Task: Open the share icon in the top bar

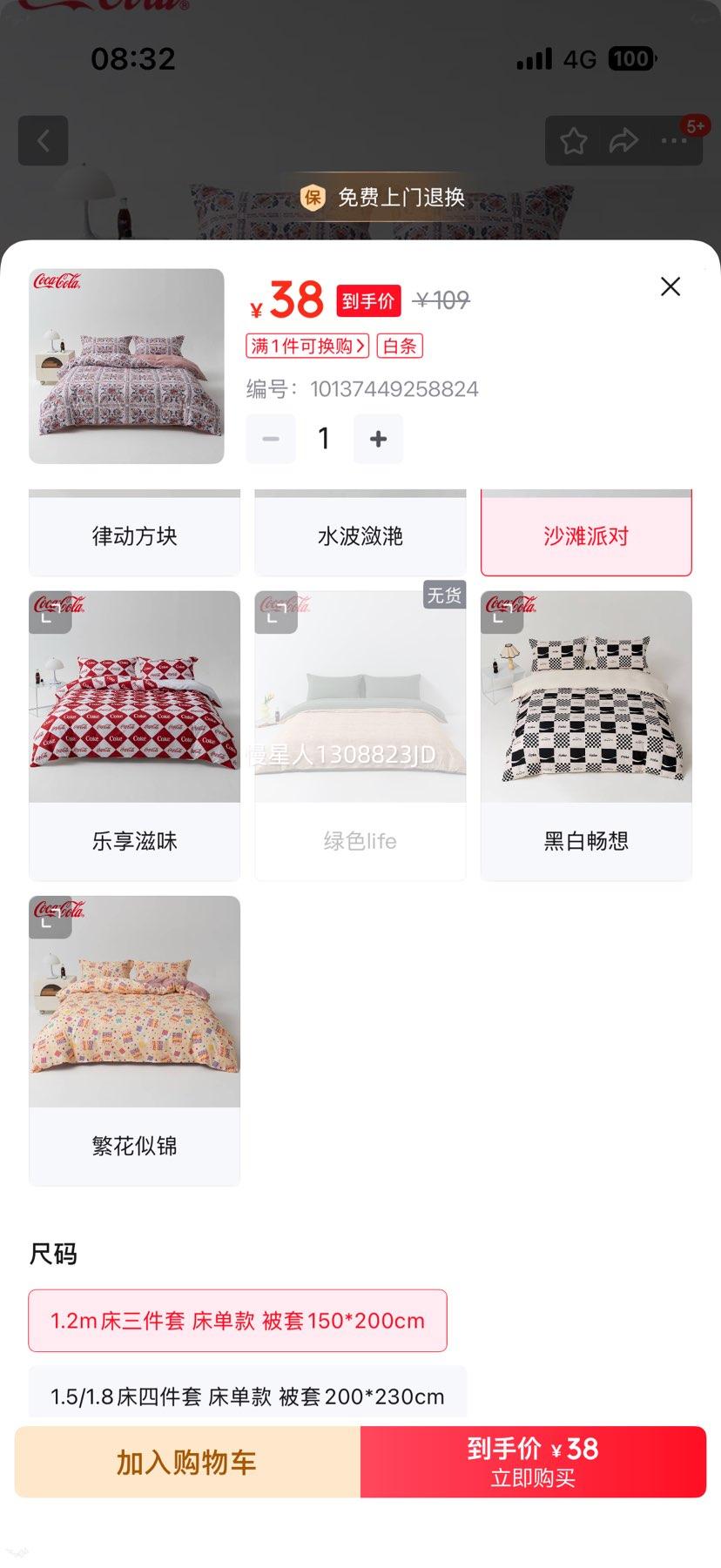Action: point(623,141)
